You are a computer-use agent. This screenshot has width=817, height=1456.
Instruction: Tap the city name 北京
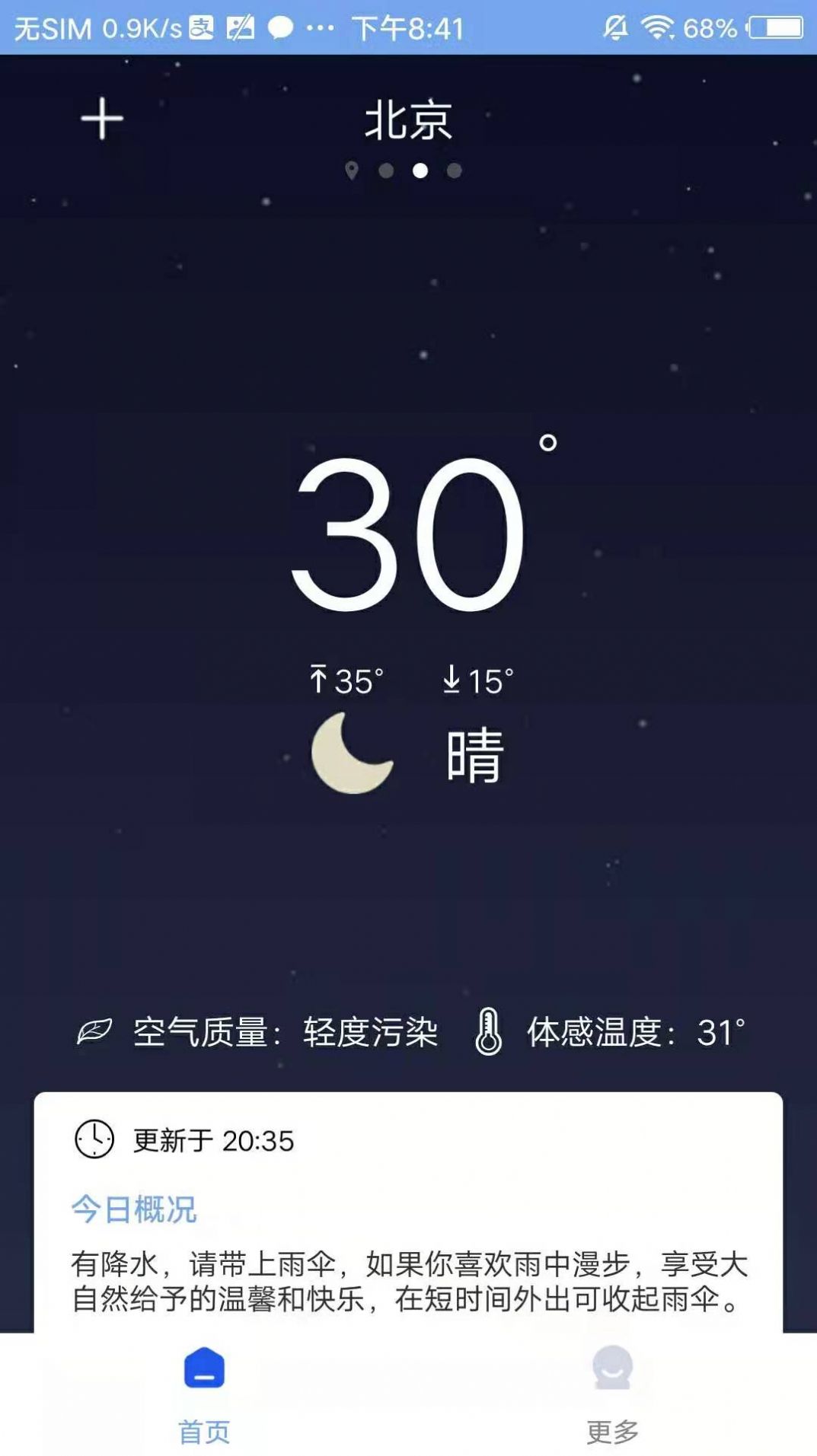pos(408,120)
